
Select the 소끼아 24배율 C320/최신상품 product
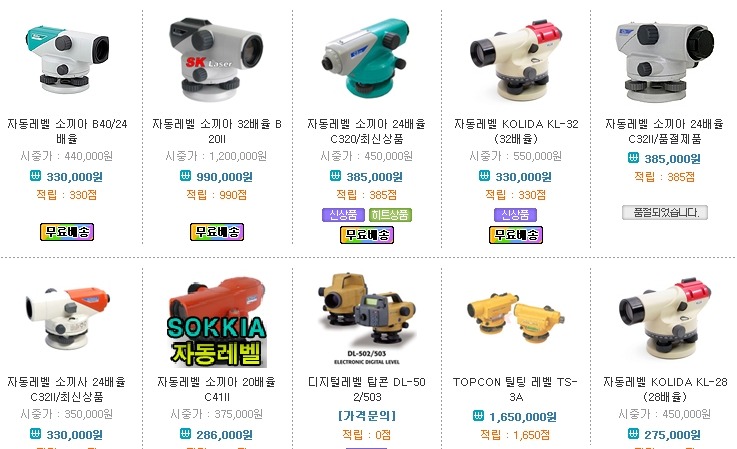(x=366, y=124)
